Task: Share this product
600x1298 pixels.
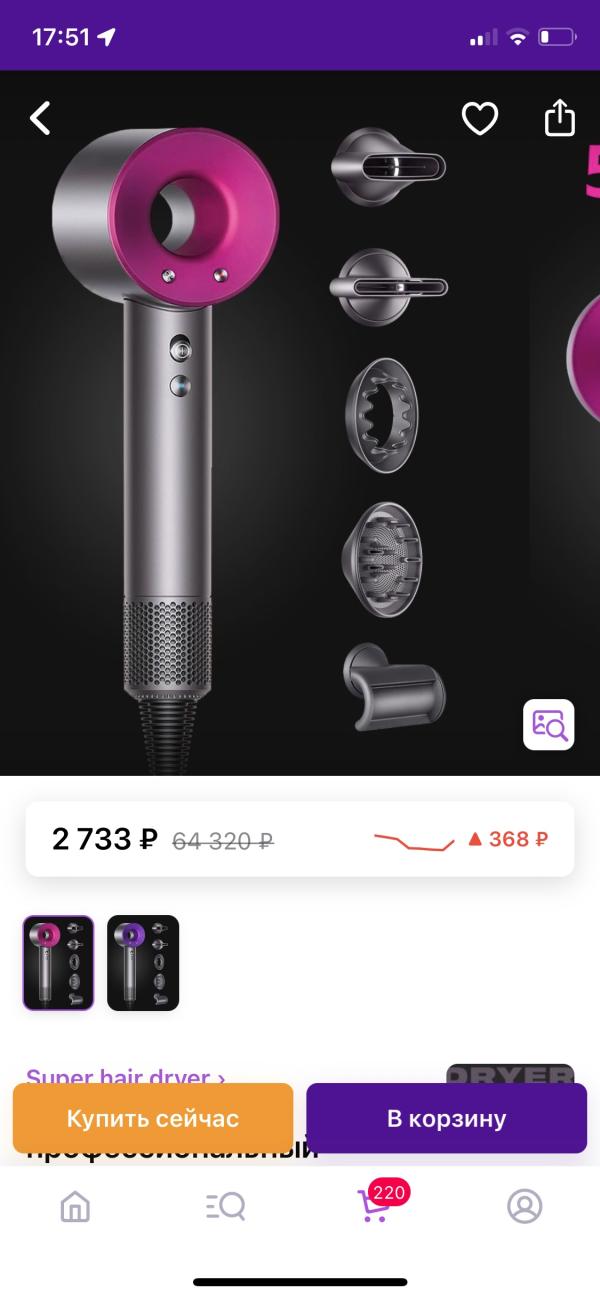Action: [x=559, y=118]
